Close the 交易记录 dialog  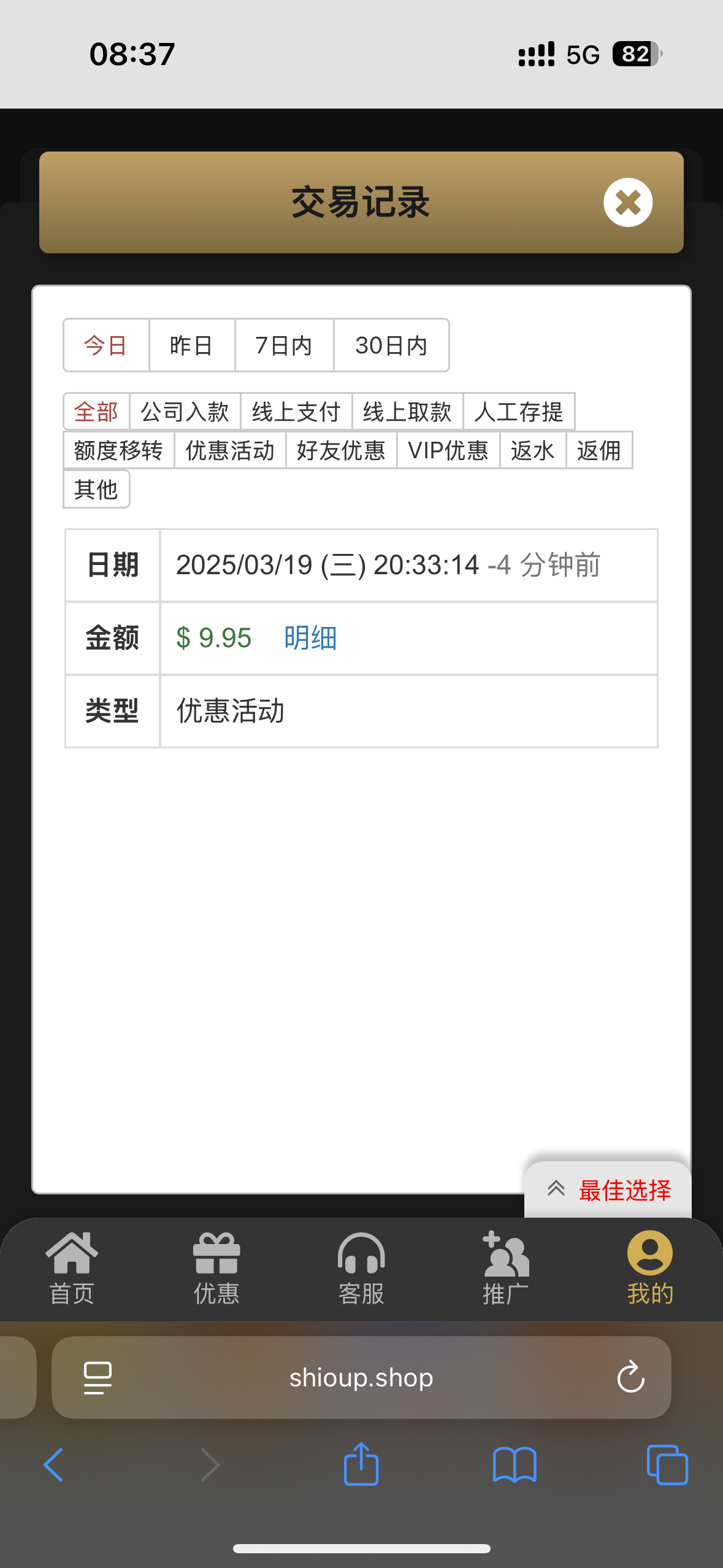coord(627,202)
